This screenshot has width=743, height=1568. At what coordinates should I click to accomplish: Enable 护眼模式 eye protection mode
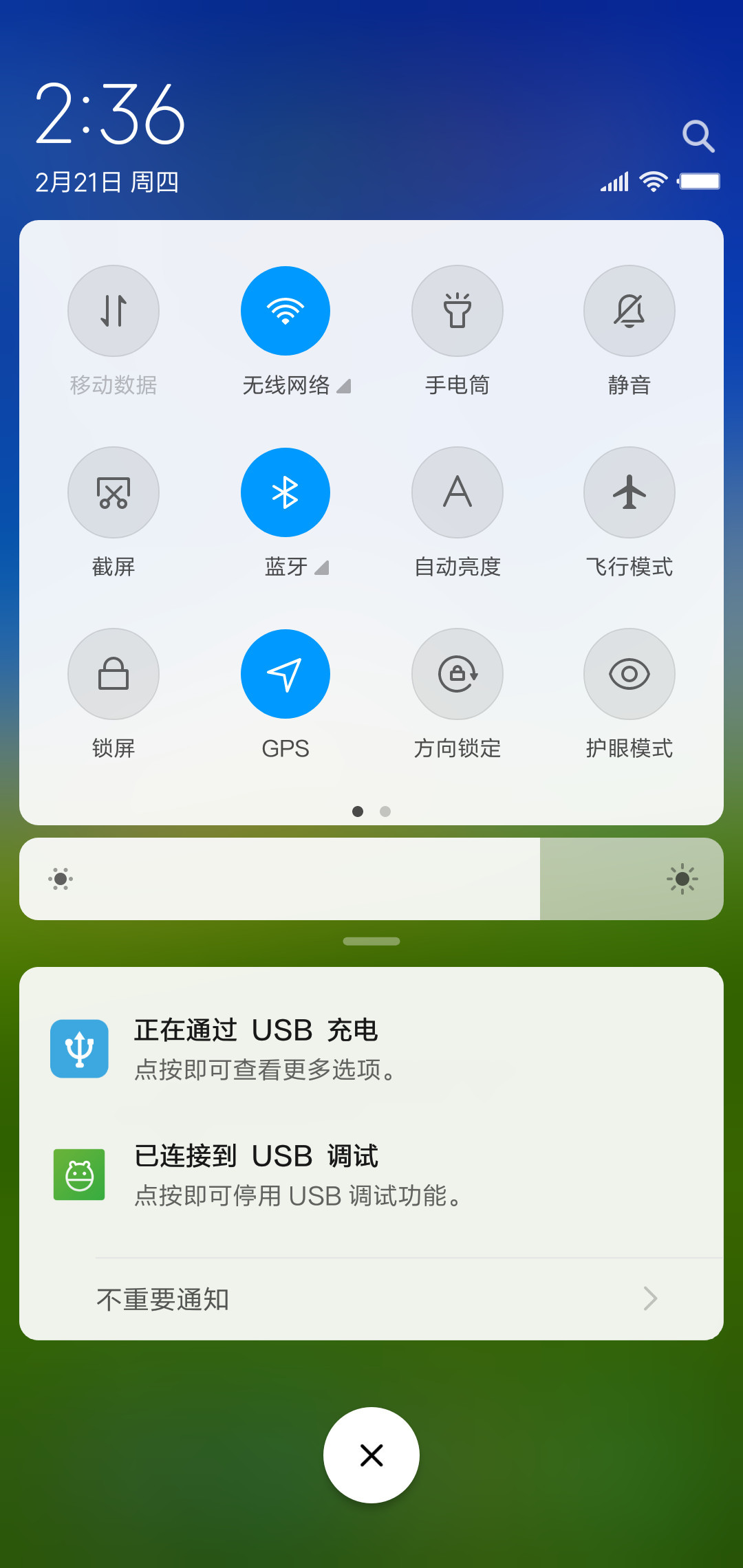click(629, 674)
